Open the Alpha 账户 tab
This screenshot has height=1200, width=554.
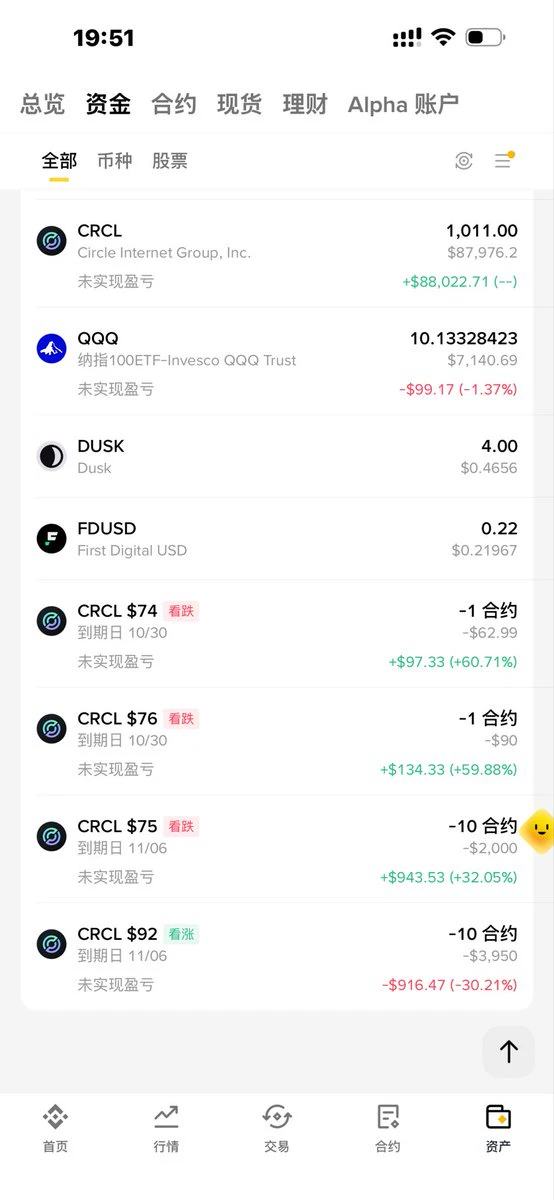pyautogui.click(x=403, y=104)
